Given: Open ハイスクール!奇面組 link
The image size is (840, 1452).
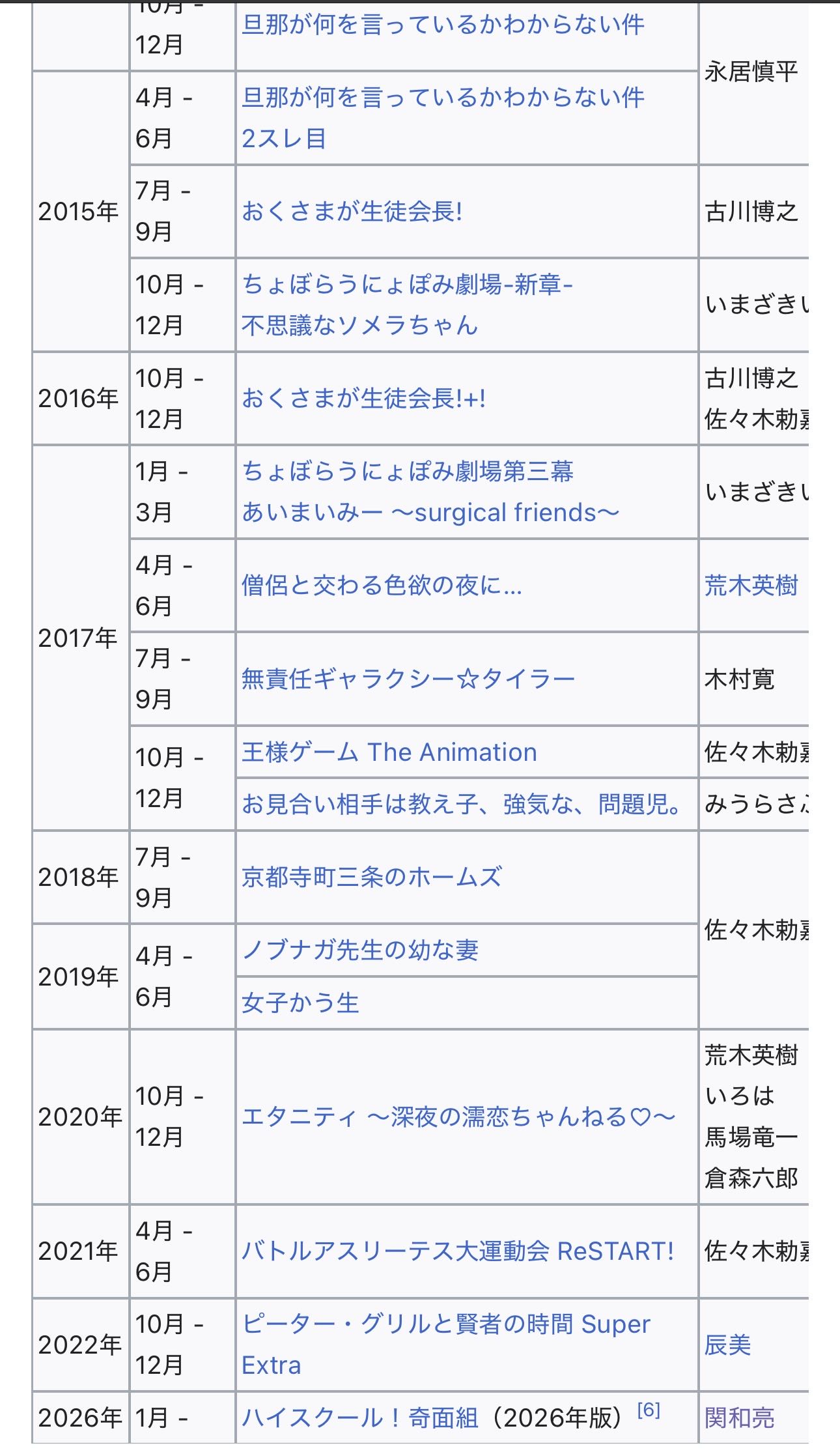Looking at the screenshot, I should tap(359, 1418).
